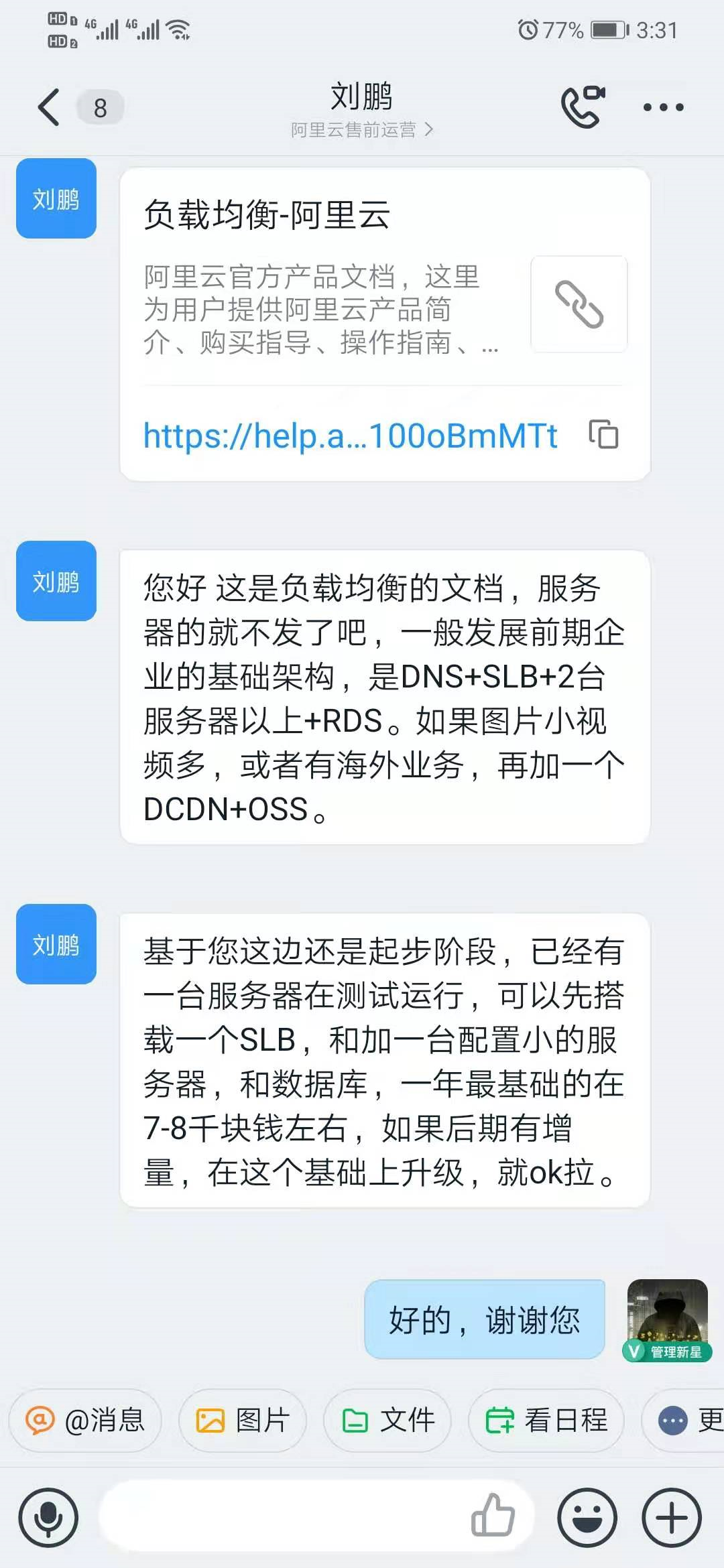Image resolution: width=724 pixels, height=1568 pixels.
Task: Open the plus attachment menu
Action: [x=672, y=1518]
